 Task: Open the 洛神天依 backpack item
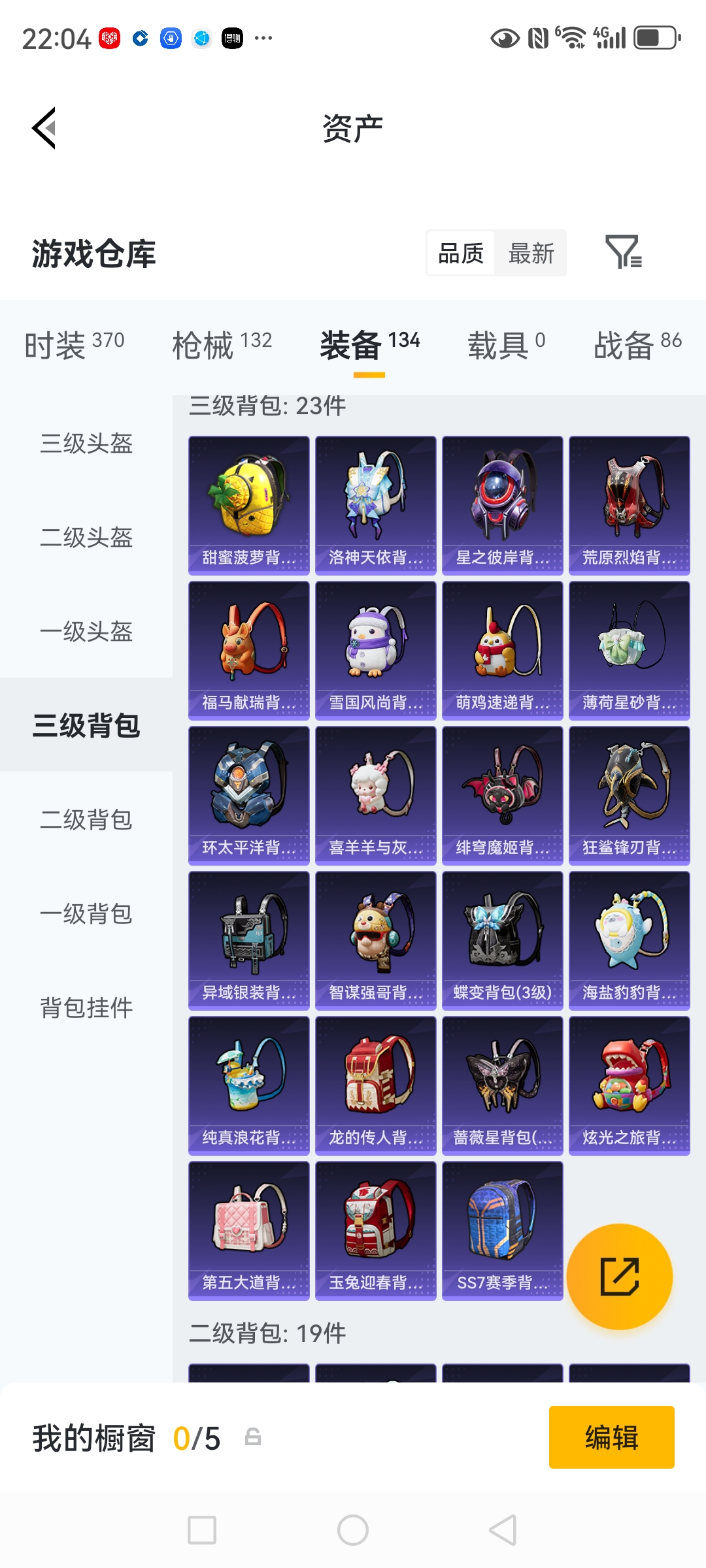[x=375, y=505]
